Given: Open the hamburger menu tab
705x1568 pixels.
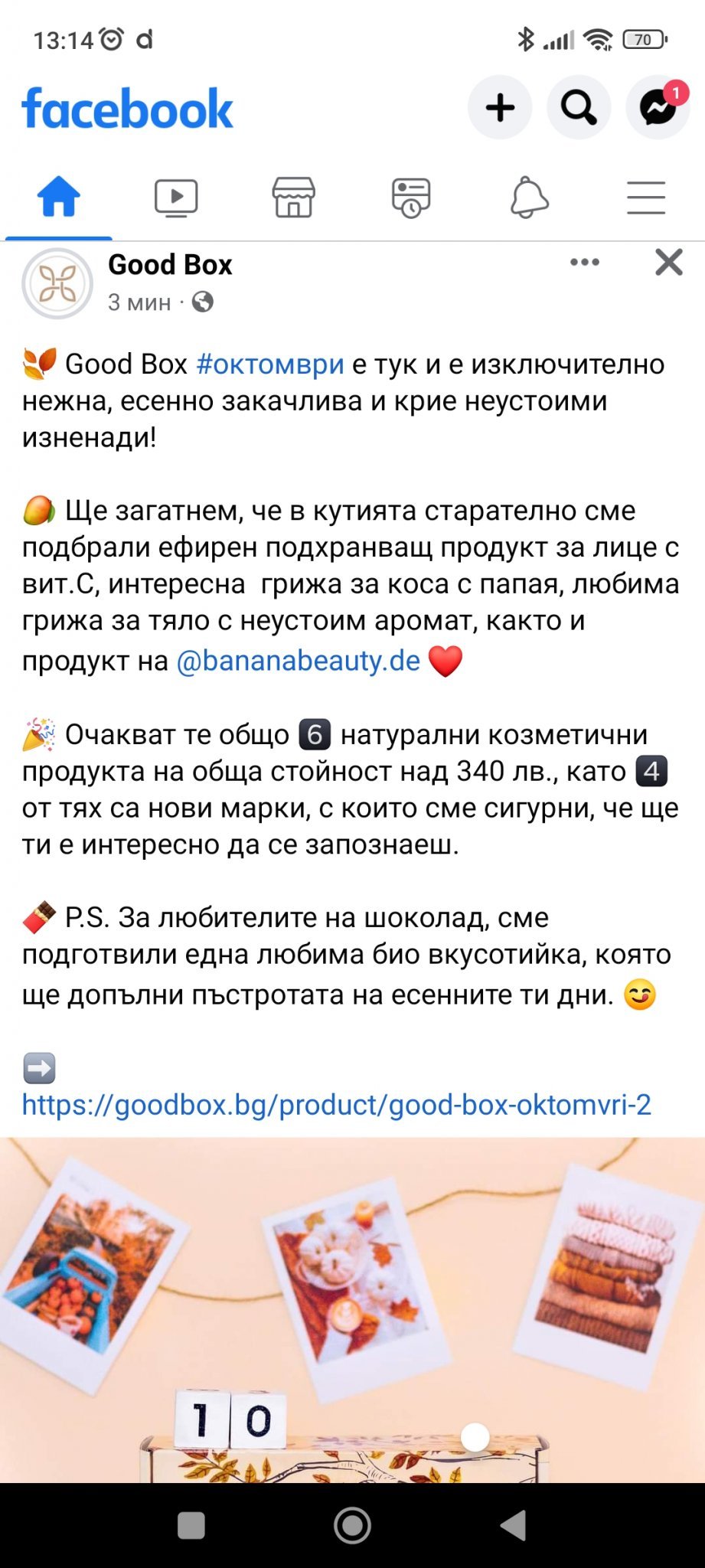Looking at the screenshot, I should (x=646, y=198).
